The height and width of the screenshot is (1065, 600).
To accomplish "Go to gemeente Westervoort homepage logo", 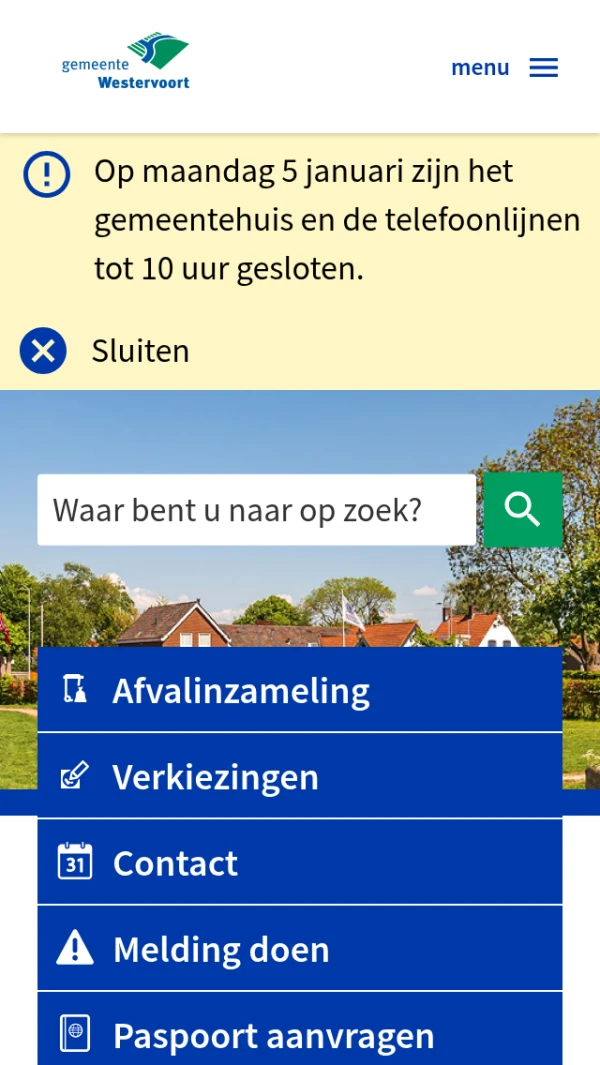I will [126, 62].
